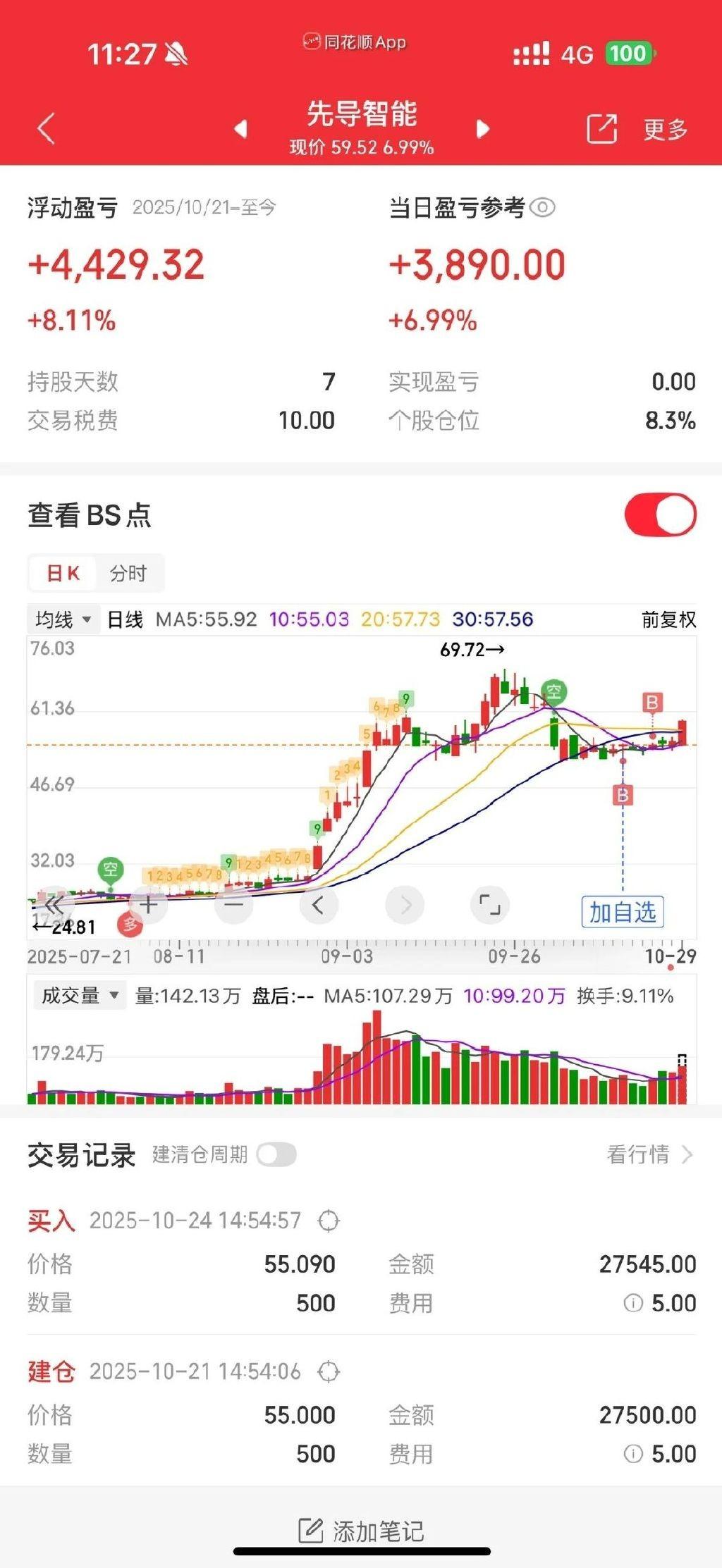Move the chart one candle left
The height and width of the screenshot is (1568, 722).
click(x=318, y=905)
